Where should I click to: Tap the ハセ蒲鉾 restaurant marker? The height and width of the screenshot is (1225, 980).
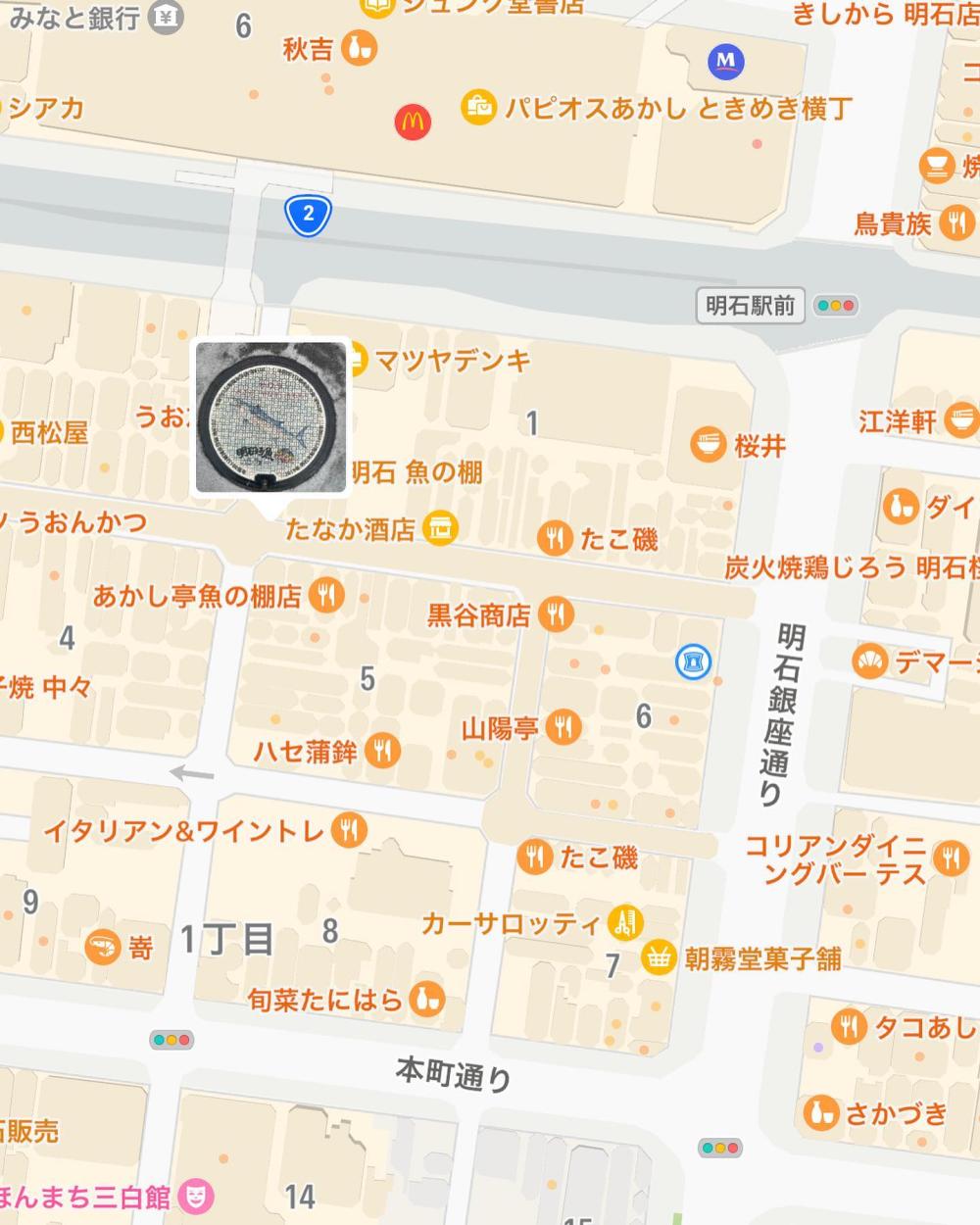382,751
